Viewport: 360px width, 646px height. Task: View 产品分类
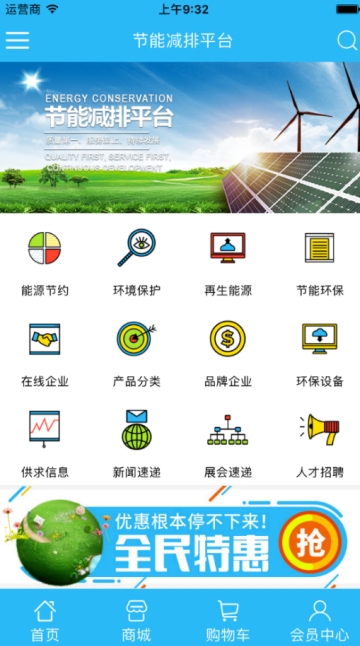[137, 354]
